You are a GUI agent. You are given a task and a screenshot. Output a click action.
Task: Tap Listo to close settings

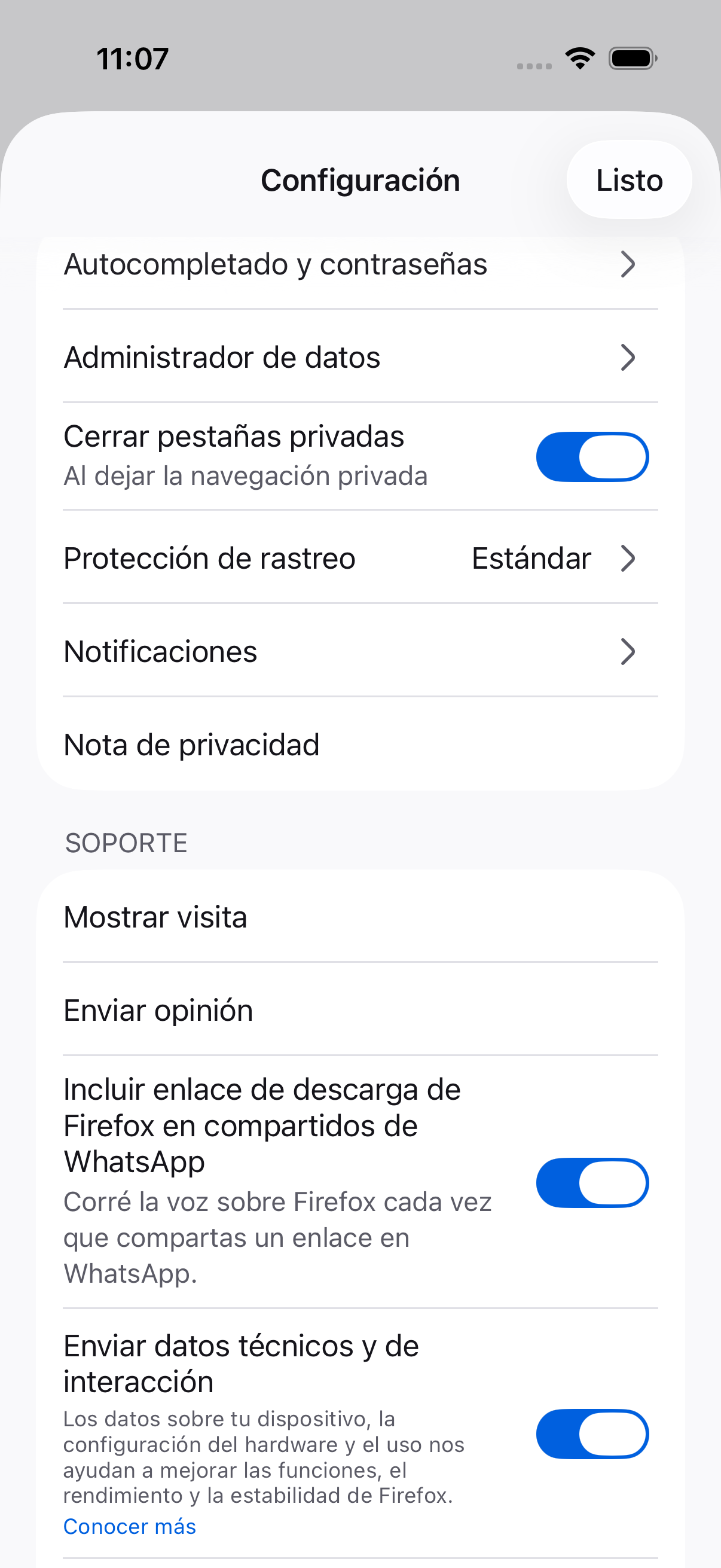click(628, 179)
